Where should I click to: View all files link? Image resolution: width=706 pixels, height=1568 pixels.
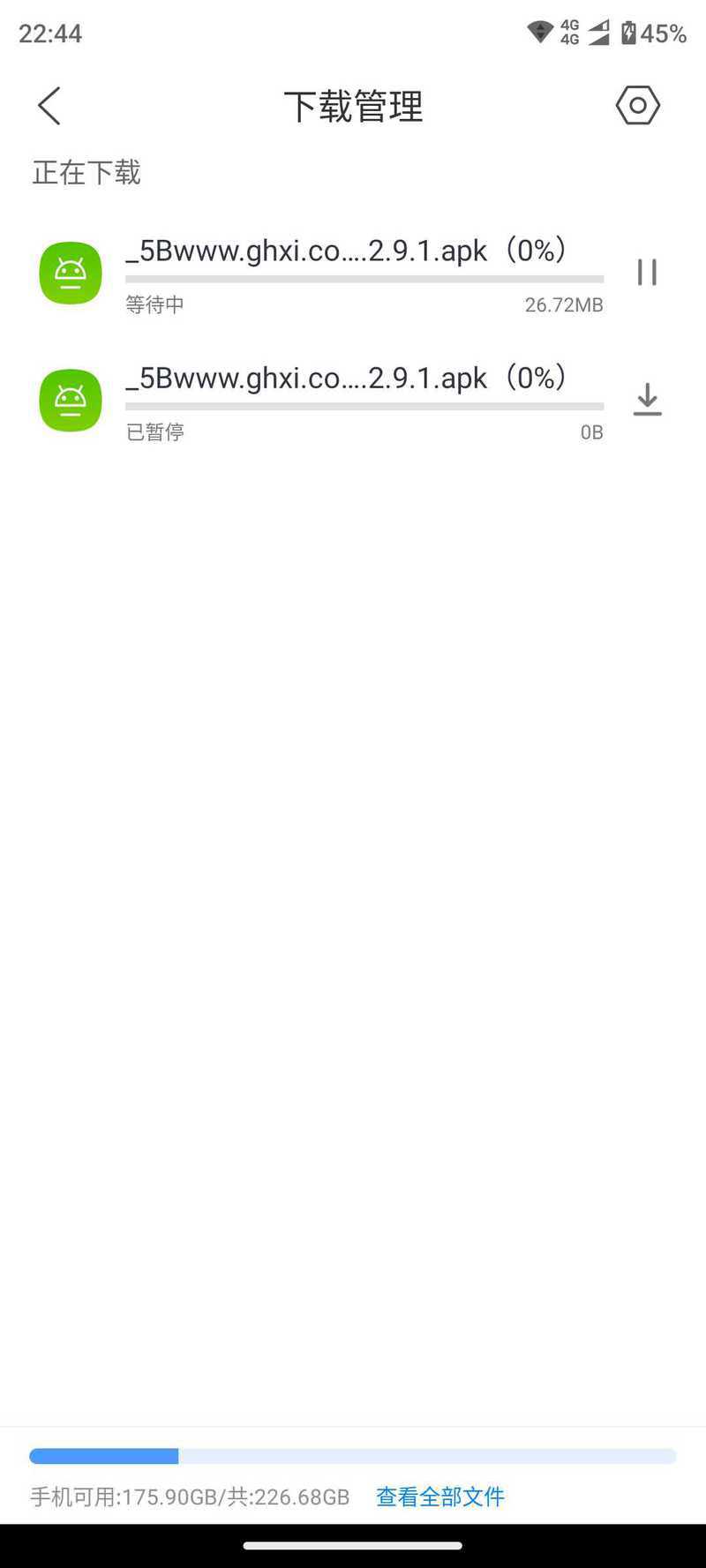tap(440, 1497)
